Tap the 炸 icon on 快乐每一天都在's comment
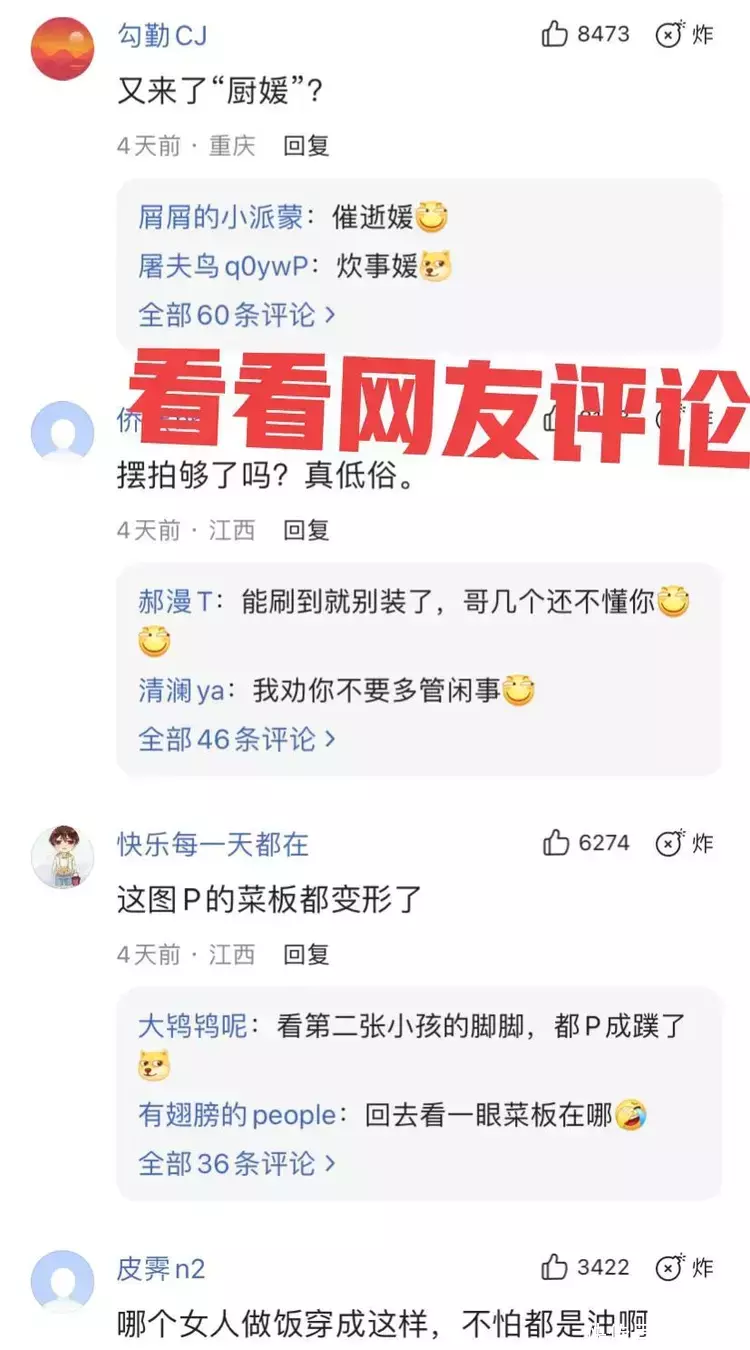 (x=685, y=843)
